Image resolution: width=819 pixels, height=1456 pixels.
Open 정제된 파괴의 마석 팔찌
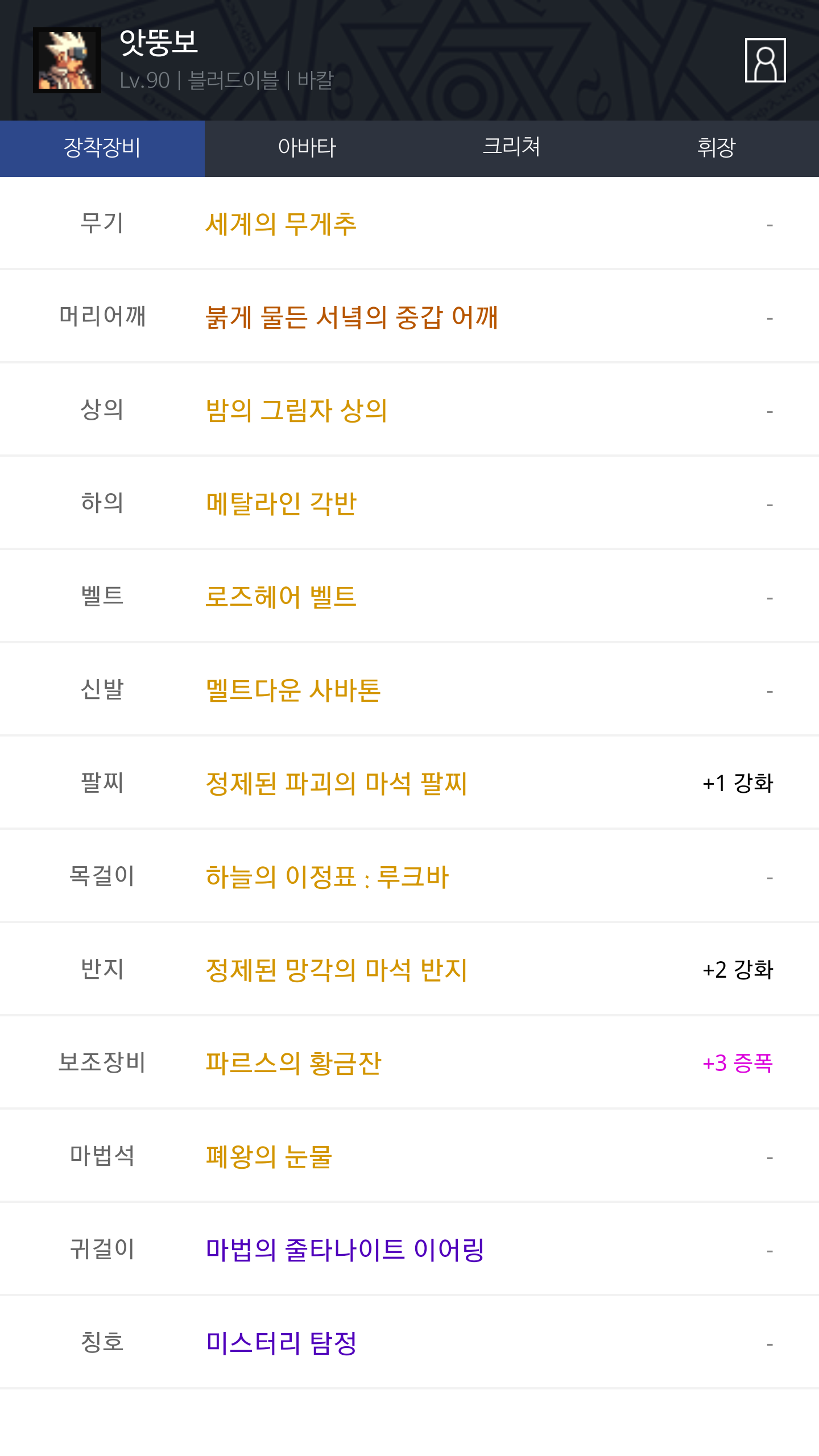click(x=336, y=783)
